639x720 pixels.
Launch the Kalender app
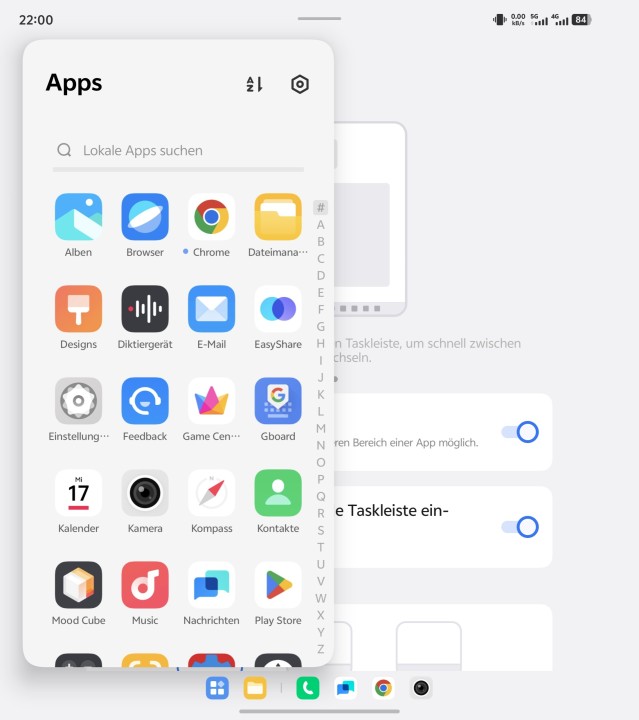click(78, 493)
